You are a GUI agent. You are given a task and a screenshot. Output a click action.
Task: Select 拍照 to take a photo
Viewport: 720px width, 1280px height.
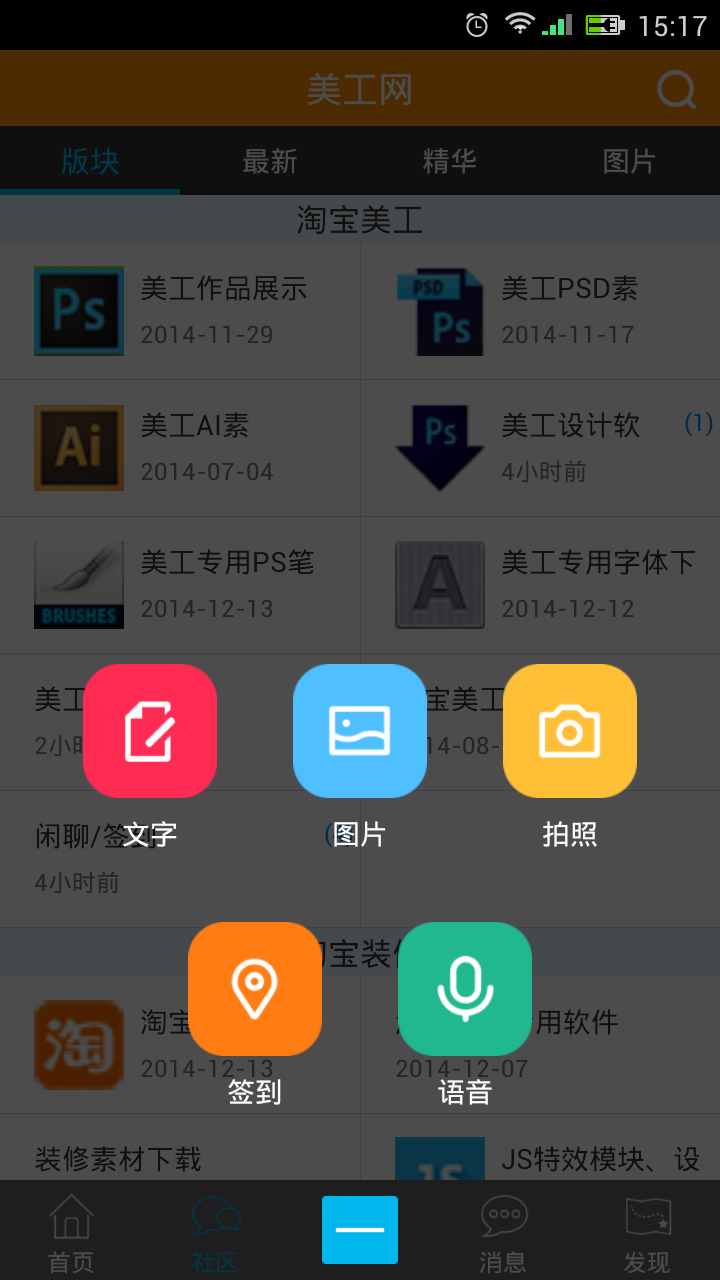pyautogui.click(x=570, y=731)
